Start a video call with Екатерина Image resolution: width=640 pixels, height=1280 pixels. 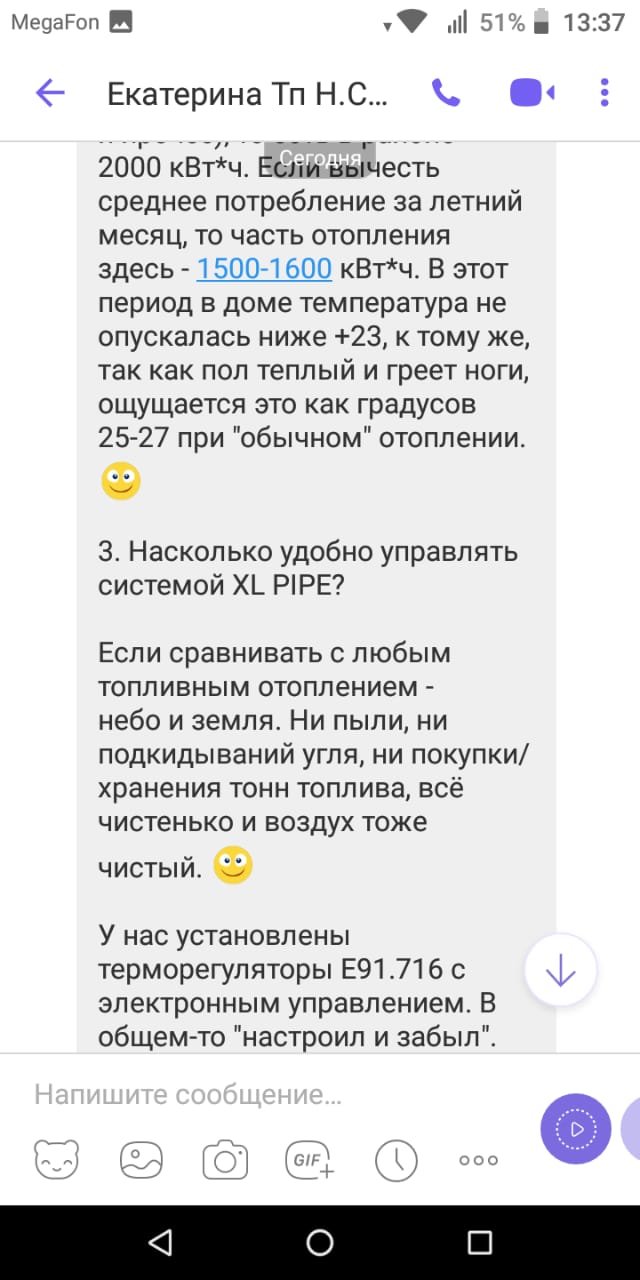tap(532, 94)
